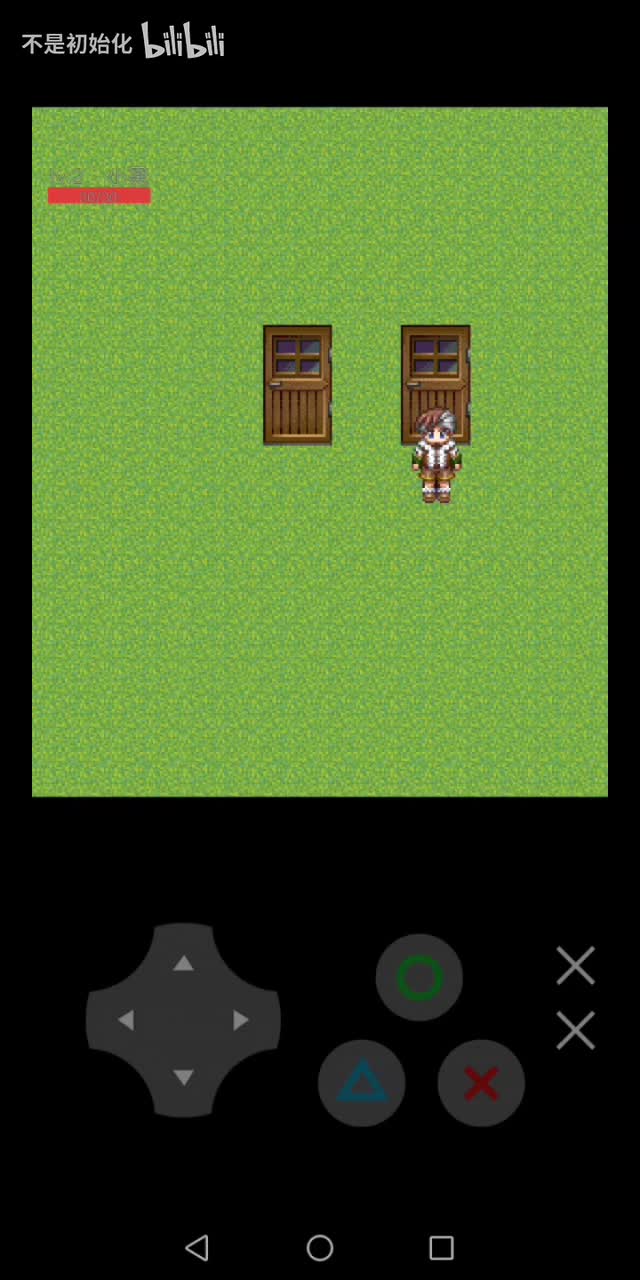This screenshot has height=1280, width=640.
Task: Hit the green circle action button
Action: (419, 977)
